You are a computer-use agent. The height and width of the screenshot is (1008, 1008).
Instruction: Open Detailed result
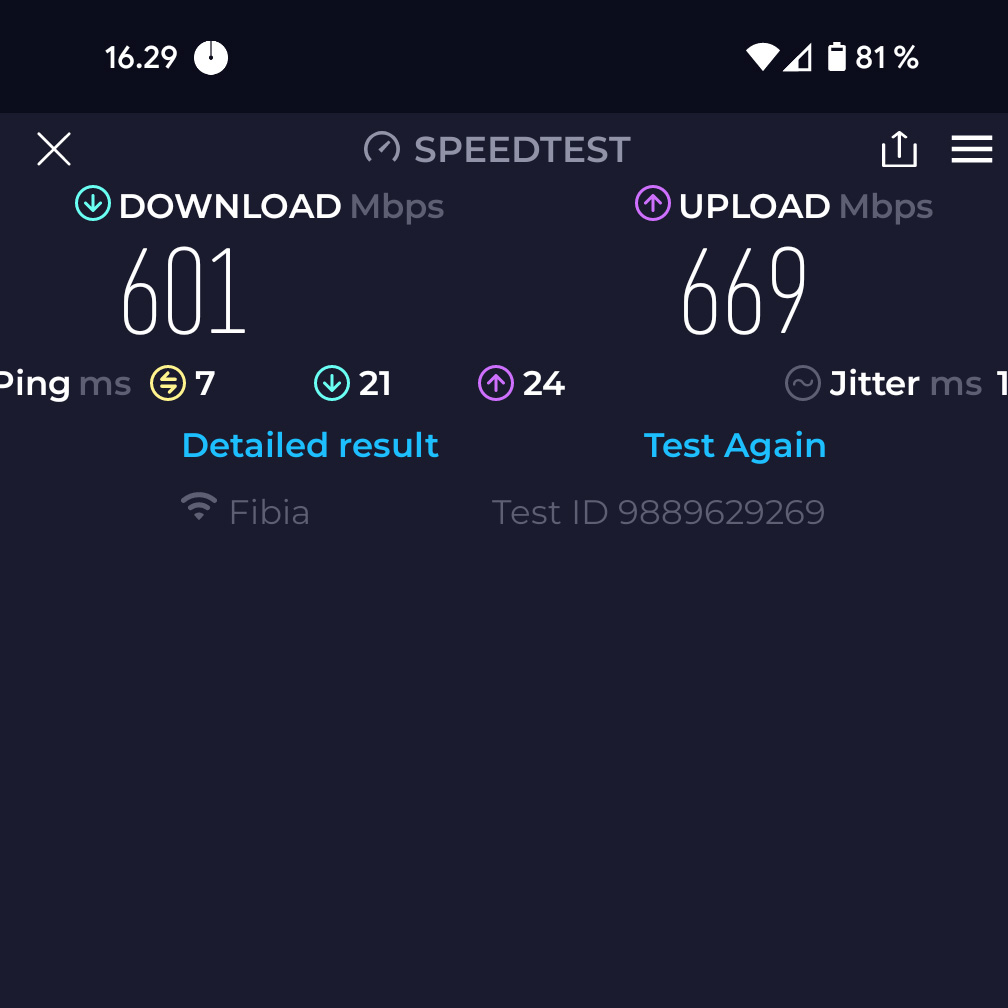(x=310, y=445)
